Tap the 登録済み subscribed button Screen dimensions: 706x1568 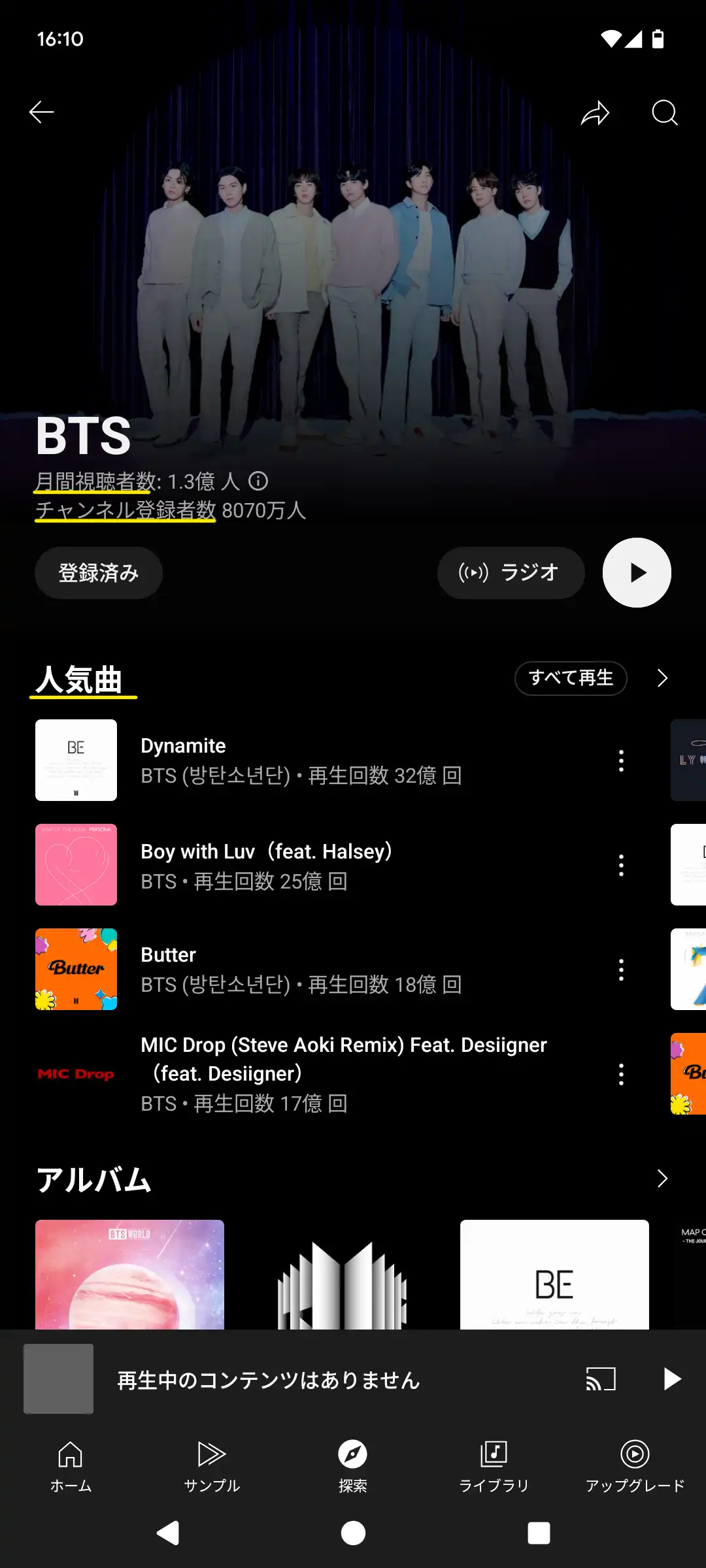(99, 573)
